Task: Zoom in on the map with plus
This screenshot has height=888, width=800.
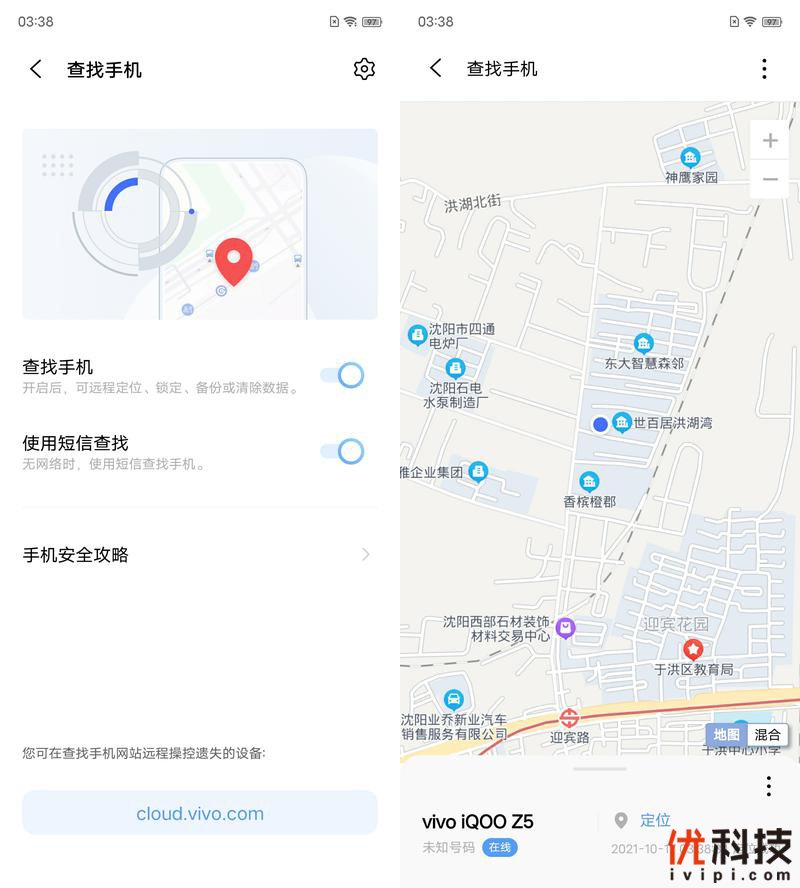Action: tap(770, 141)
